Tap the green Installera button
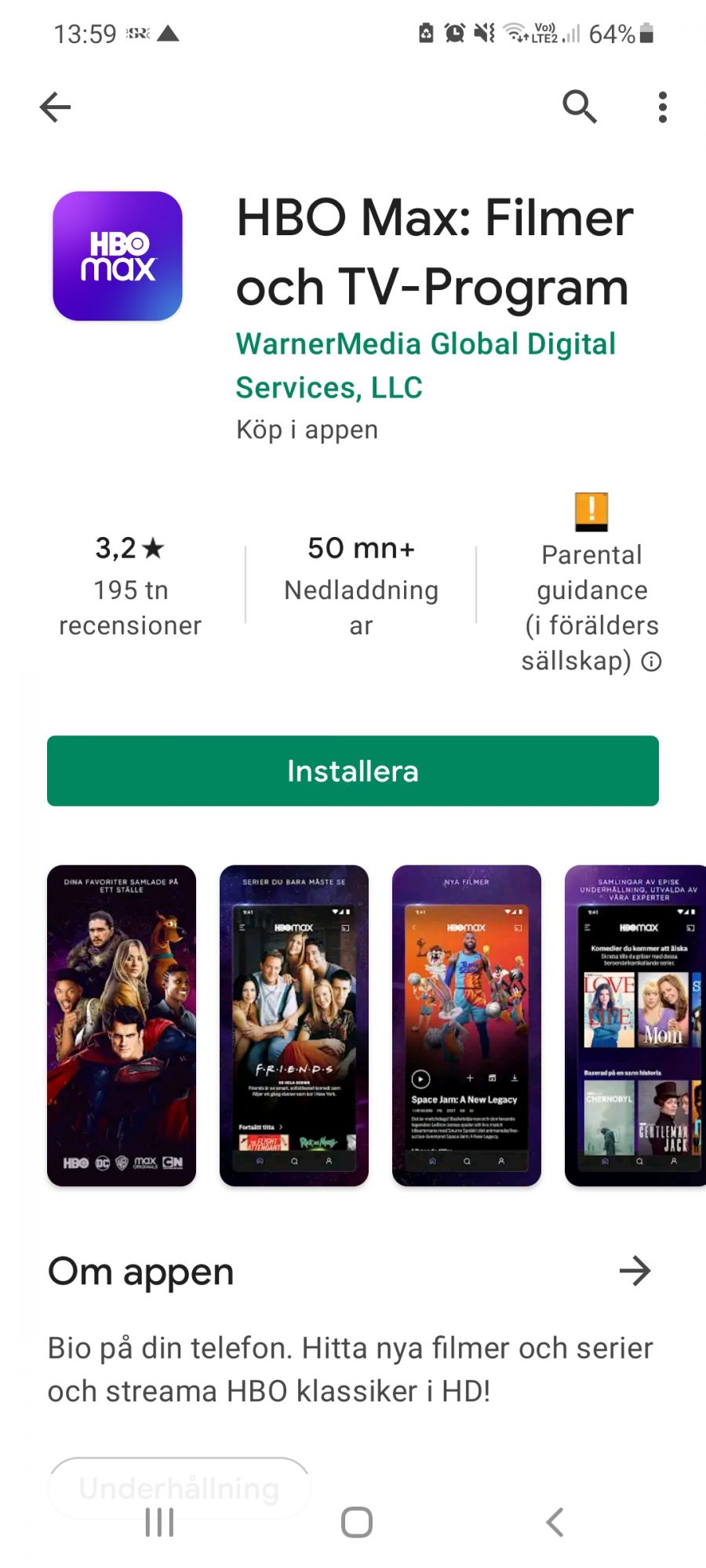706x1568 pixels. point(353,771)
